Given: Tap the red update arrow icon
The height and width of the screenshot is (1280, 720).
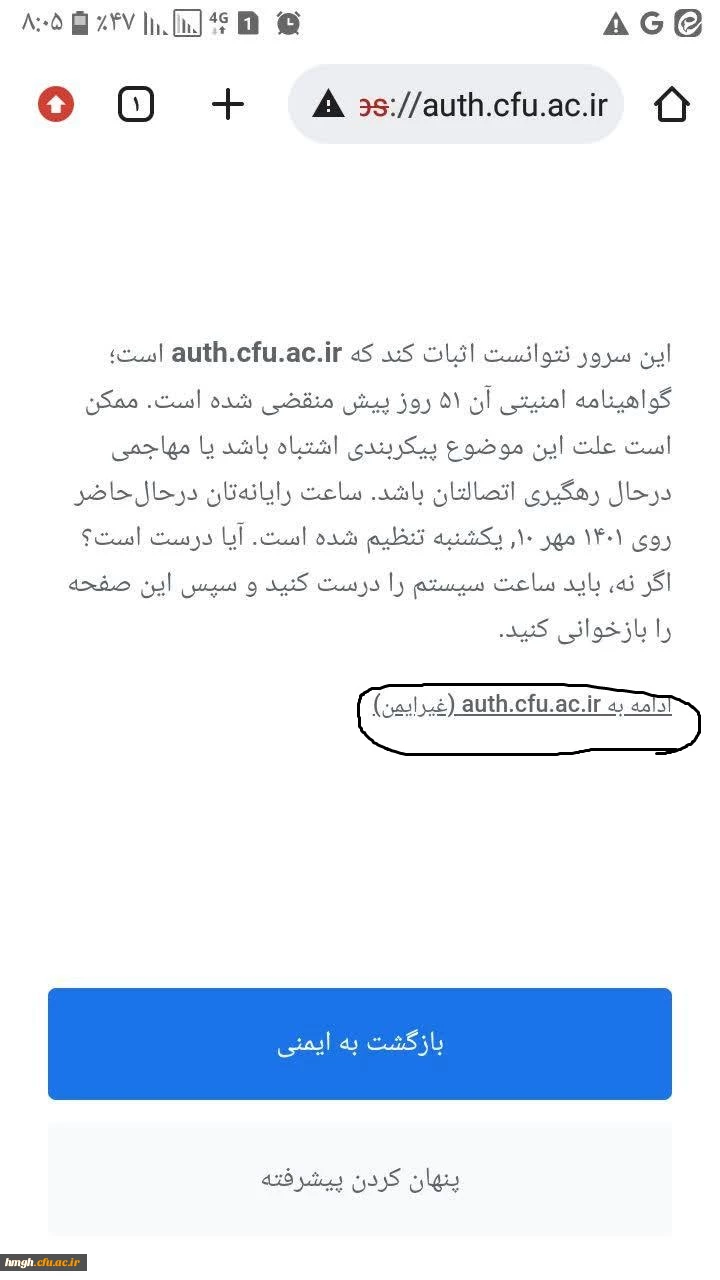Looking at the screenshot, I should [x=56, y=104].
